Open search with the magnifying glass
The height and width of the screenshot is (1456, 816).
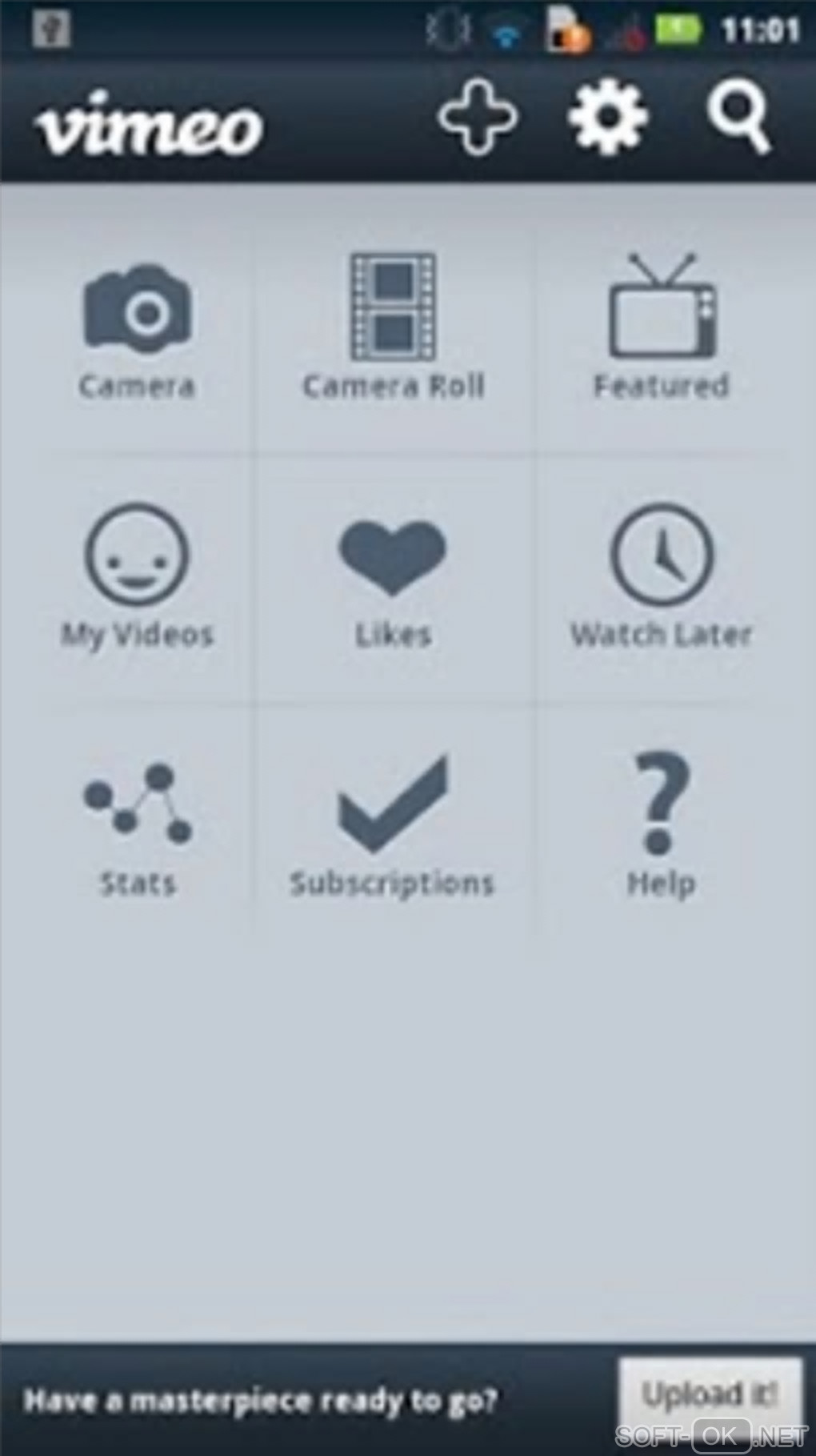(739, 117)
